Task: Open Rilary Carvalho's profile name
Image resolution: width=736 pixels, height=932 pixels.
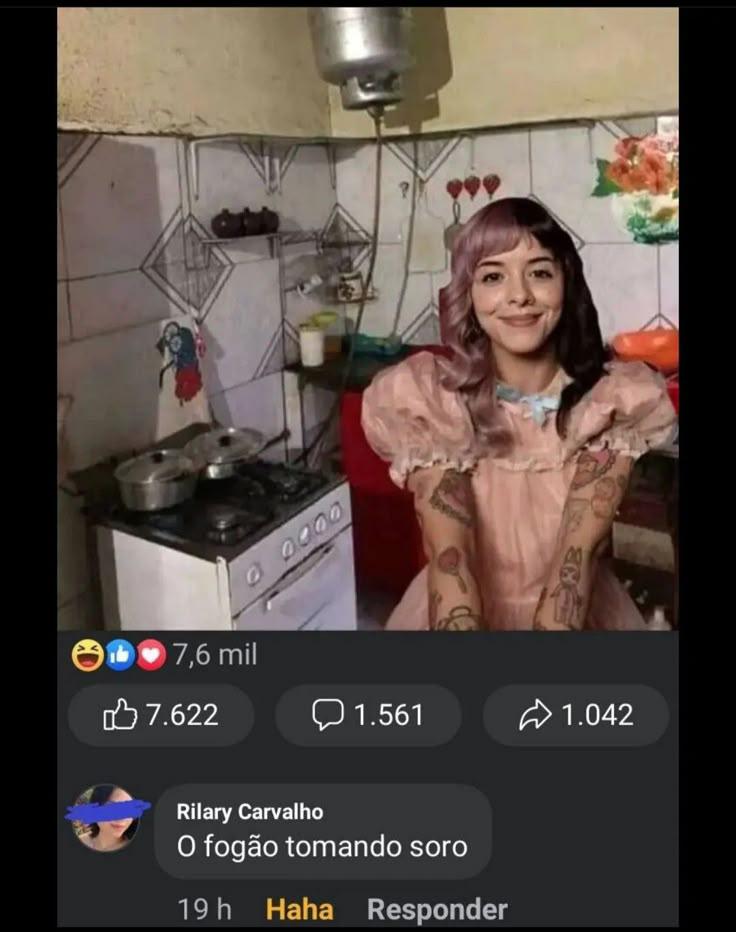Action: point(250,812)
